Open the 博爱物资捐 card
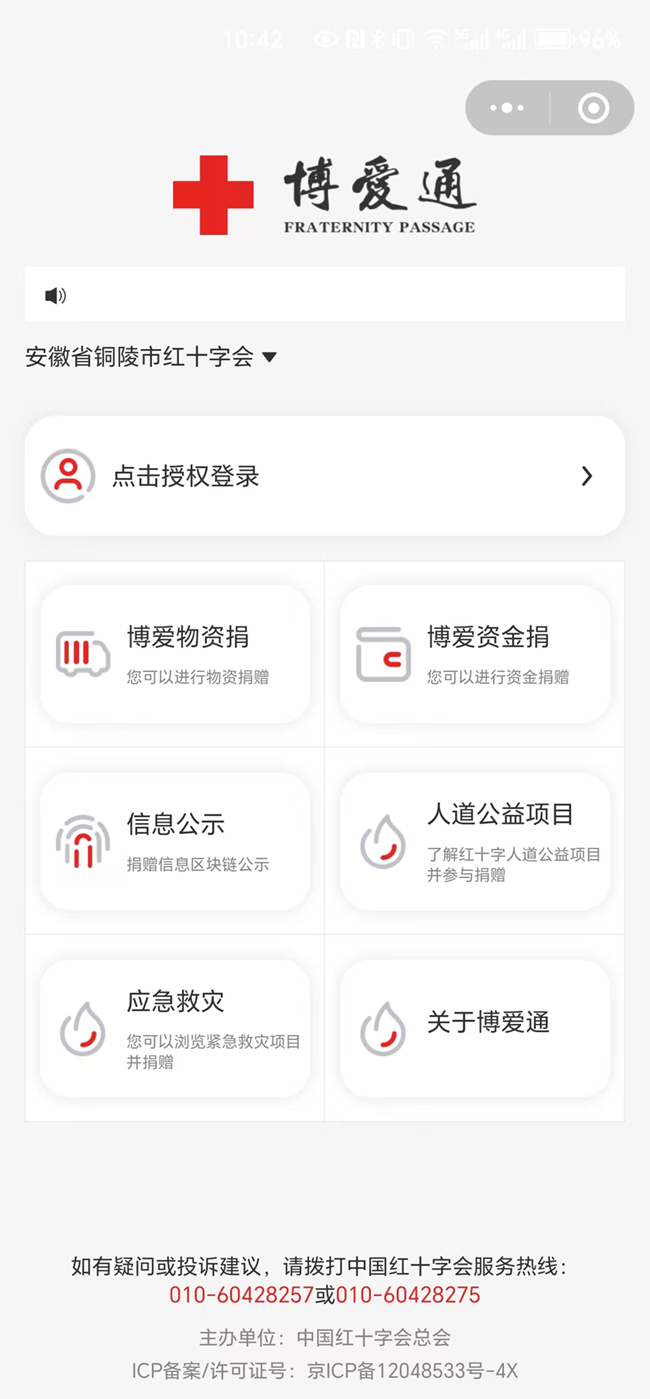Viewport: 650px width, 1399px height. 175,654
